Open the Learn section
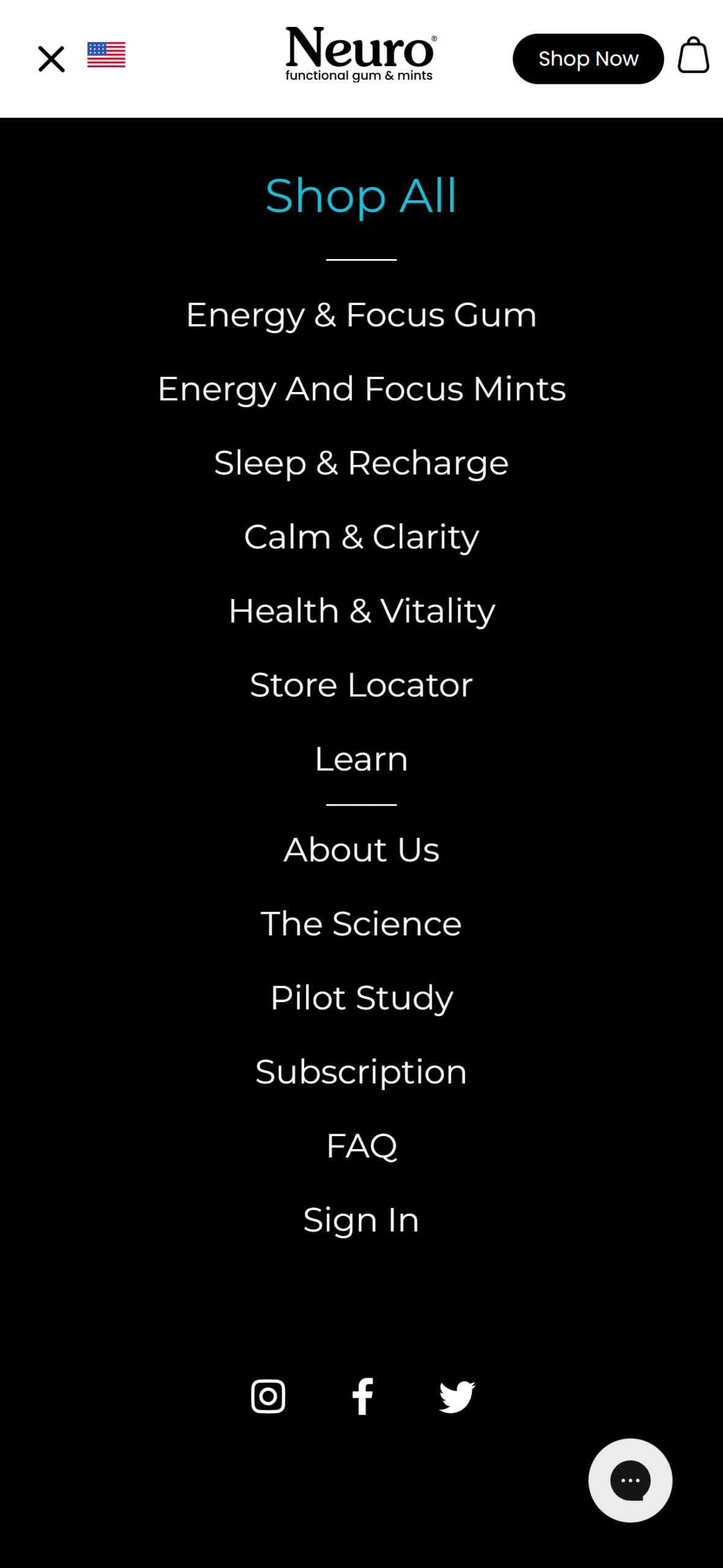This screenshot has width=723, height=1568. click(361, 759)
